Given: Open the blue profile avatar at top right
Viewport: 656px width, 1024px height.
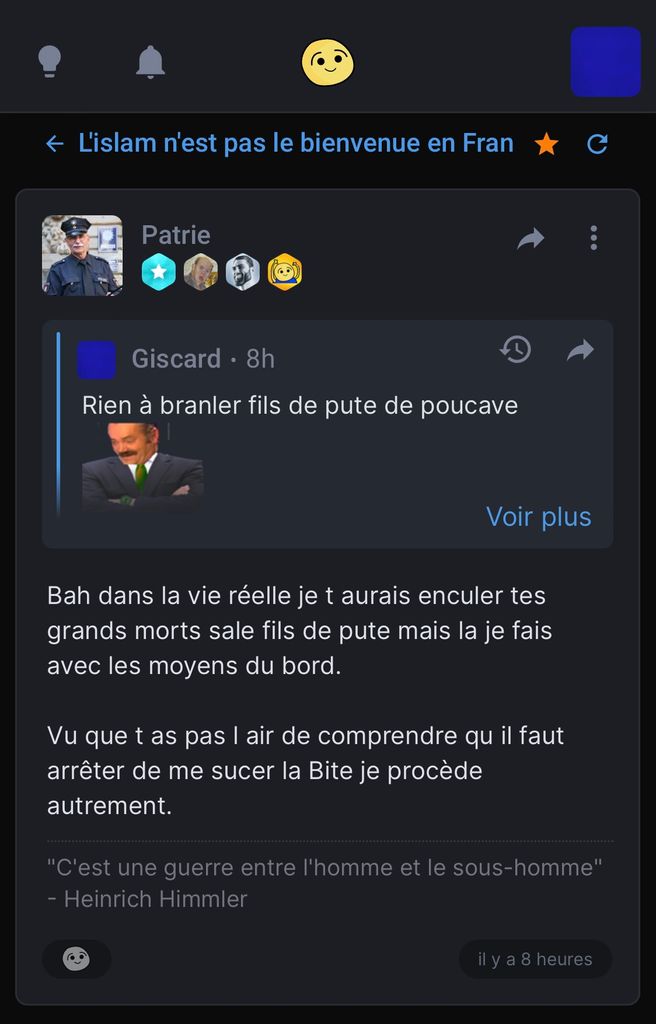Looking at the screenshot, I should click(x=605, y=62).
